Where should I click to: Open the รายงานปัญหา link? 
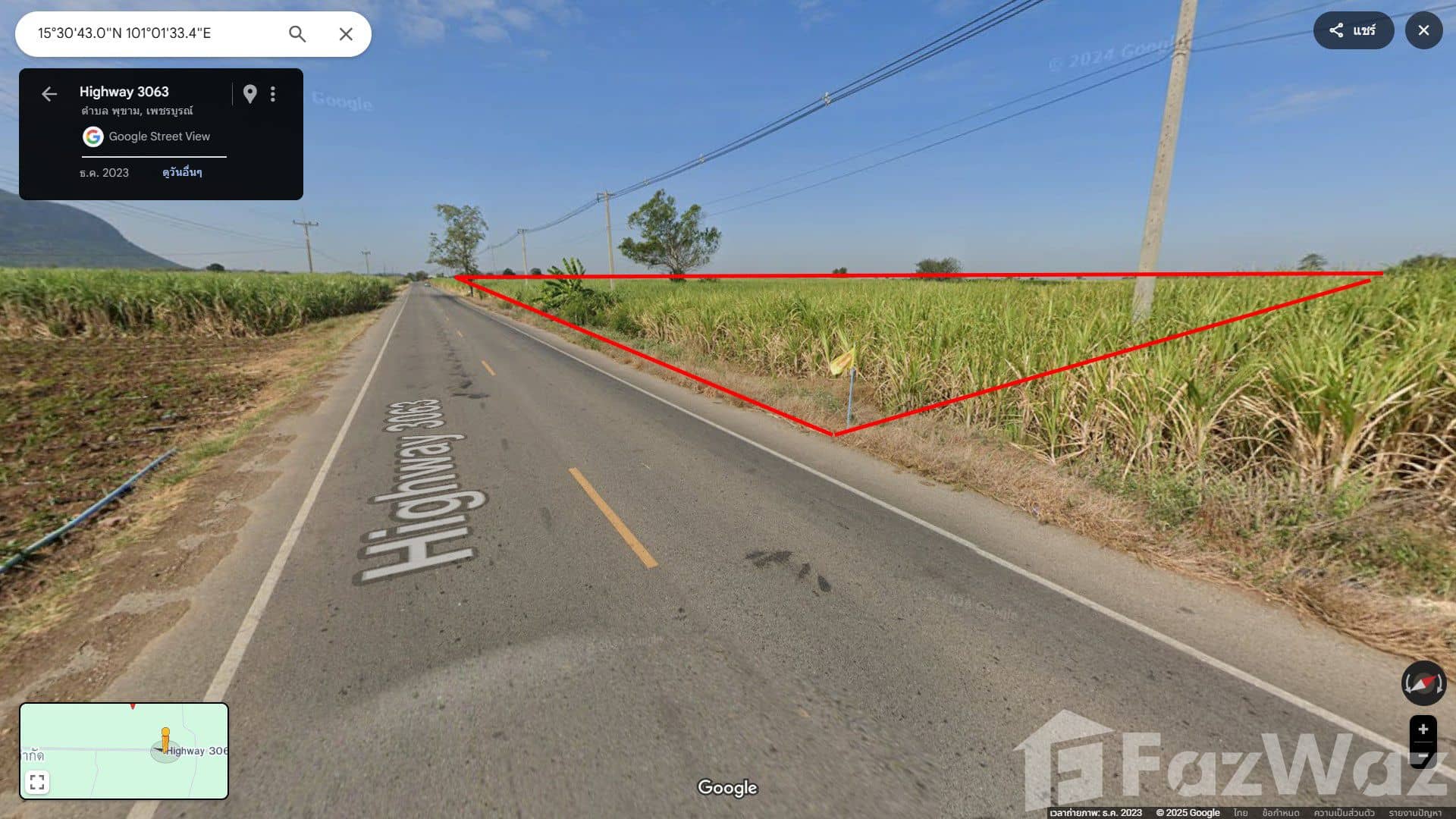click(1415, 812)
